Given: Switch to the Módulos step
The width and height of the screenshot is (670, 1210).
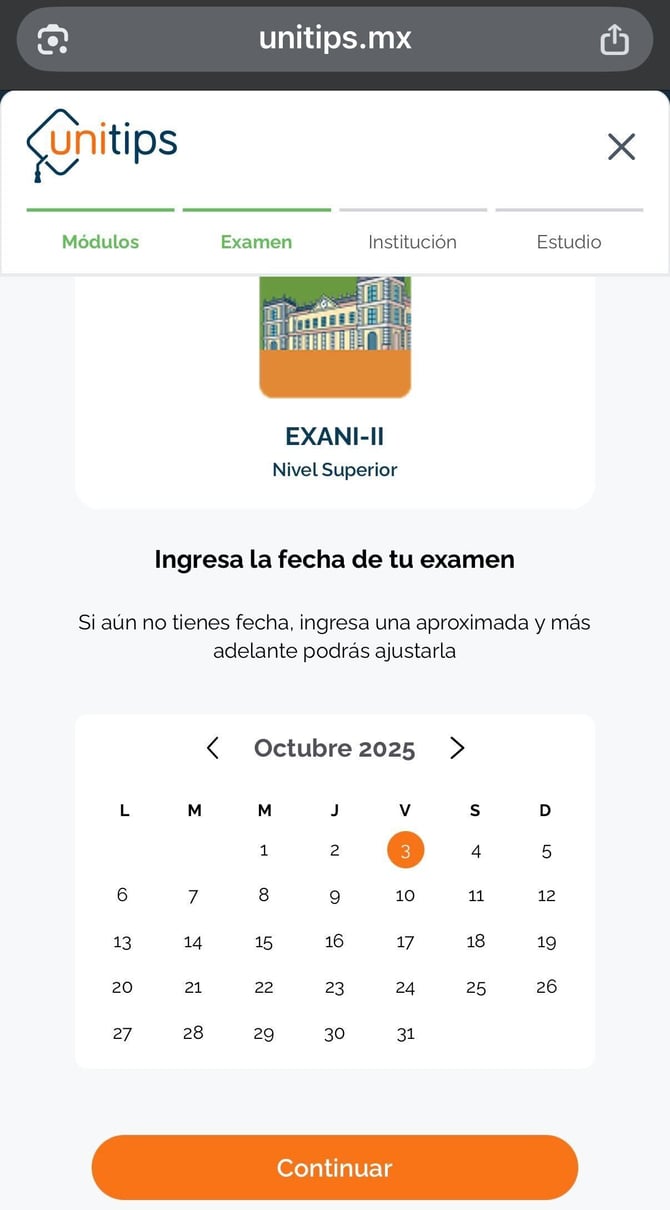Looking at the screenshot, I should coord(100,242).
